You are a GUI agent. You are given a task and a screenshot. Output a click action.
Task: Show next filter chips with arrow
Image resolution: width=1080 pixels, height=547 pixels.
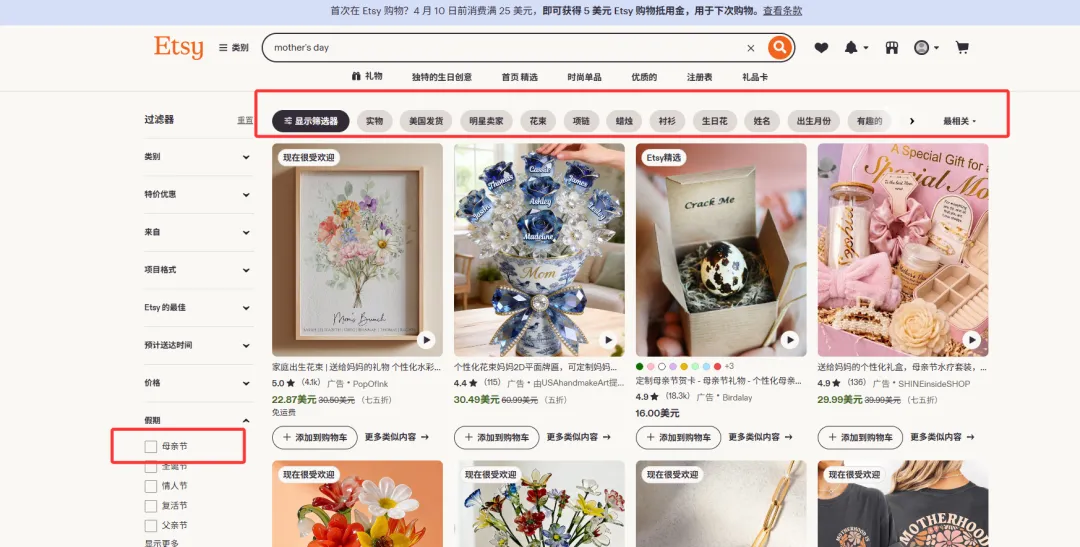911,121
